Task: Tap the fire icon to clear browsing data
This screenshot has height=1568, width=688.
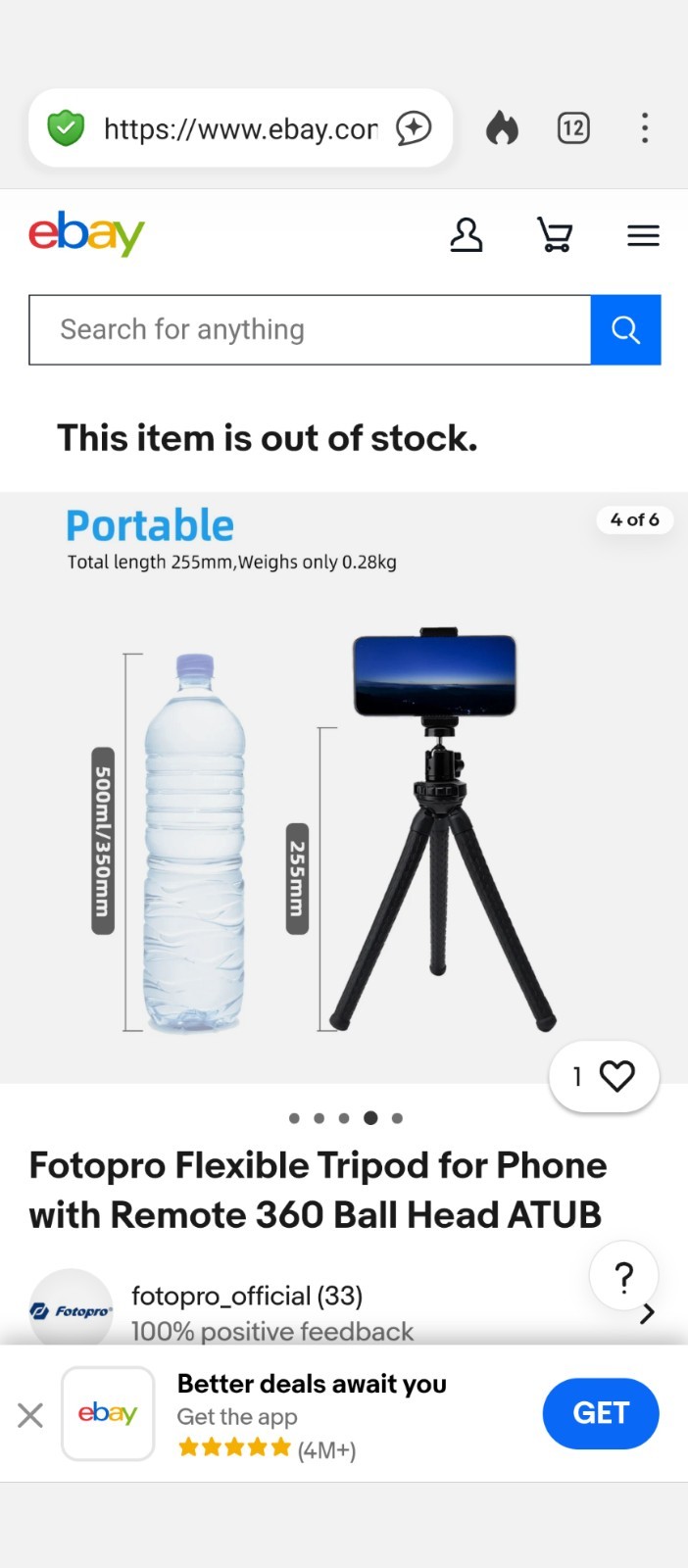Action: tap(502, 128)
